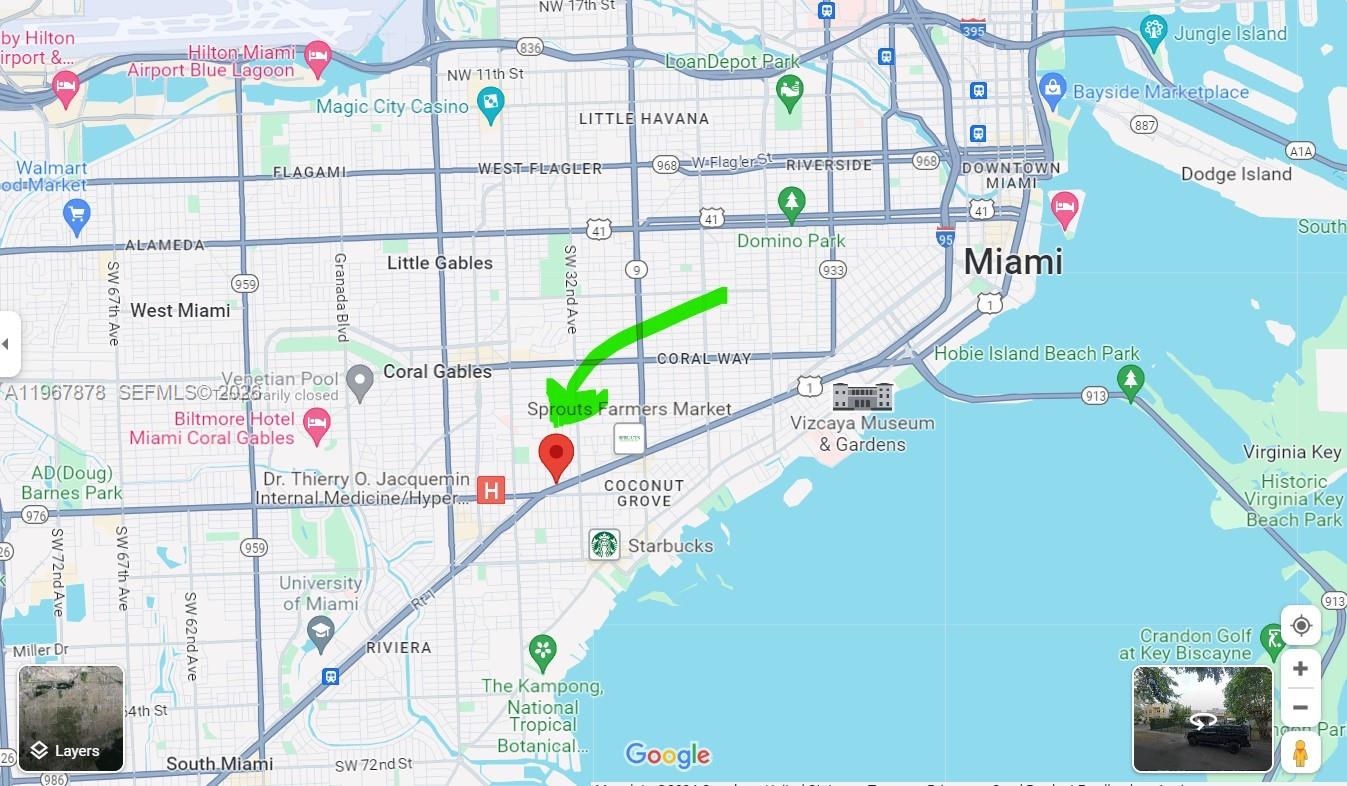Open the Street View photo thumbnail
The width and height of the screenshot is (1347, 786).
pos(1202,719)
